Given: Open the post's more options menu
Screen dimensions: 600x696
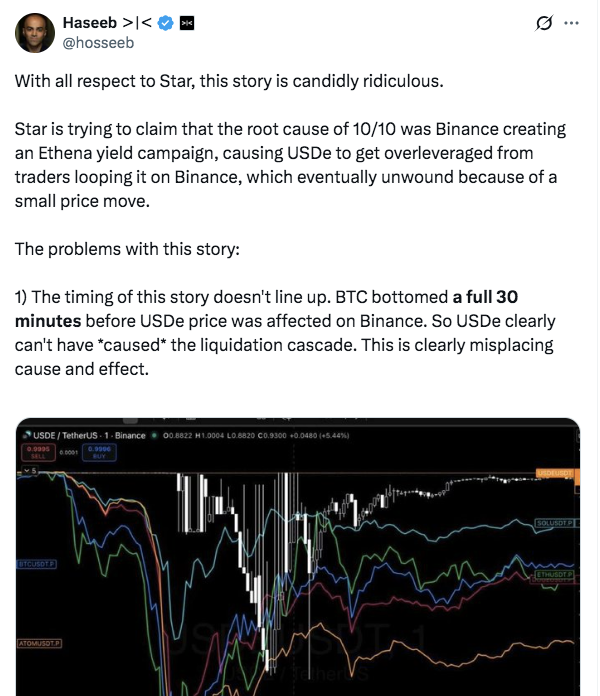Looking at the screenshot, I should 572,24.
